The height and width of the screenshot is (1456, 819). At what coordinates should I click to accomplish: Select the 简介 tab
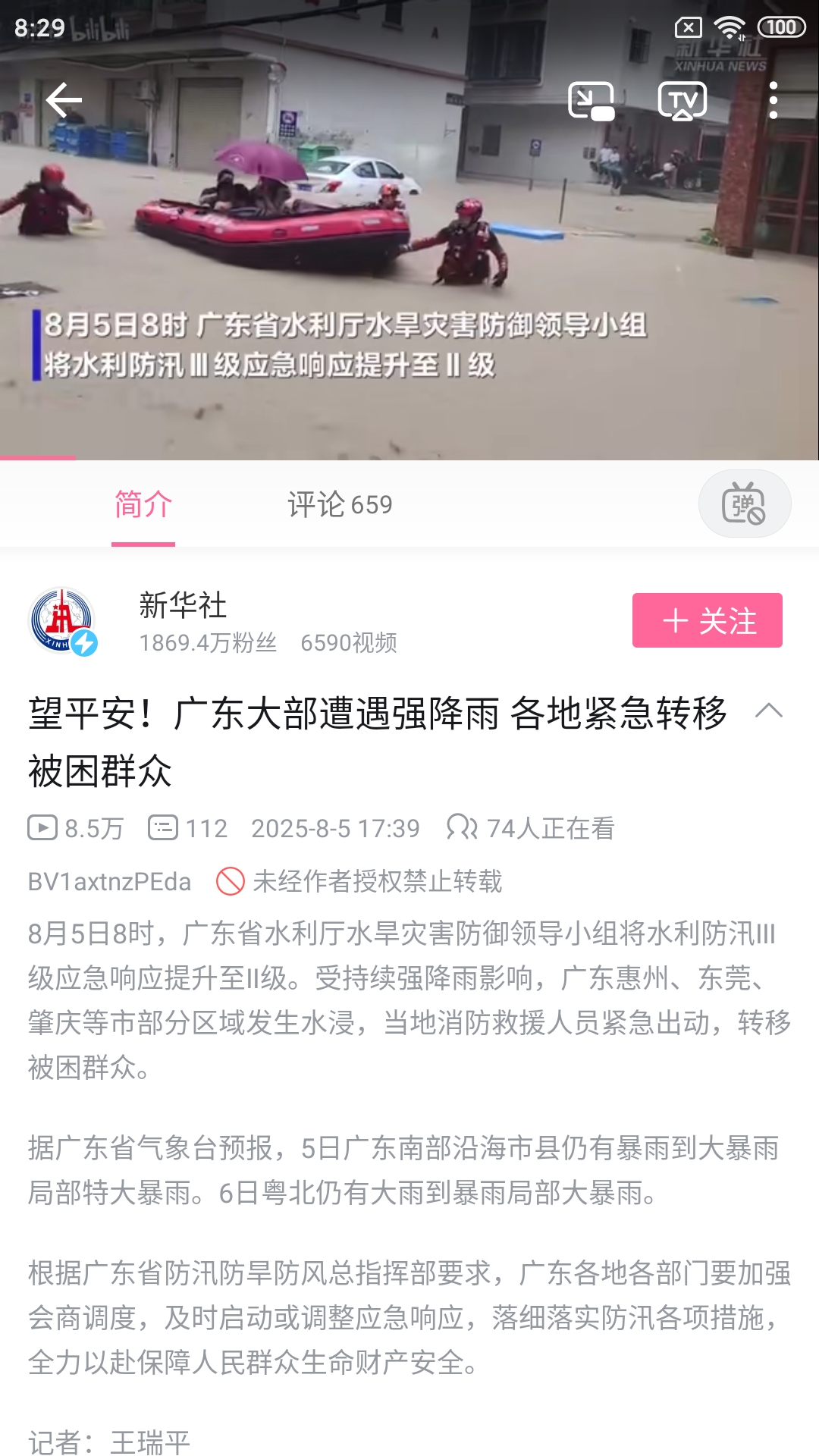click(x=143, y=504)
